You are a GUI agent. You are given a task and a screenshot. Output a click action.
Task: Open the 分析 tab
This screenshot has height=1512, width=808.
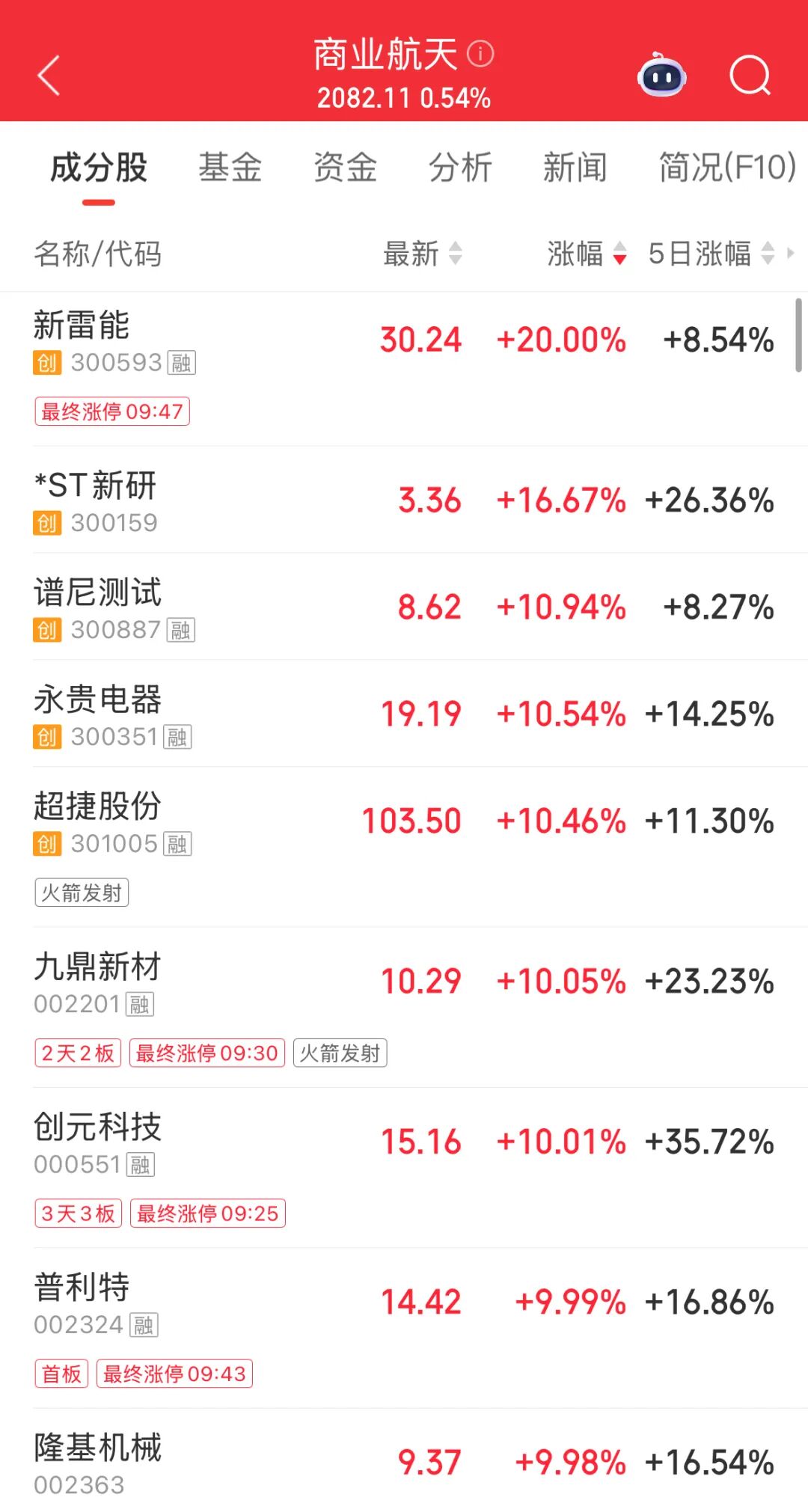click(460, 168)
